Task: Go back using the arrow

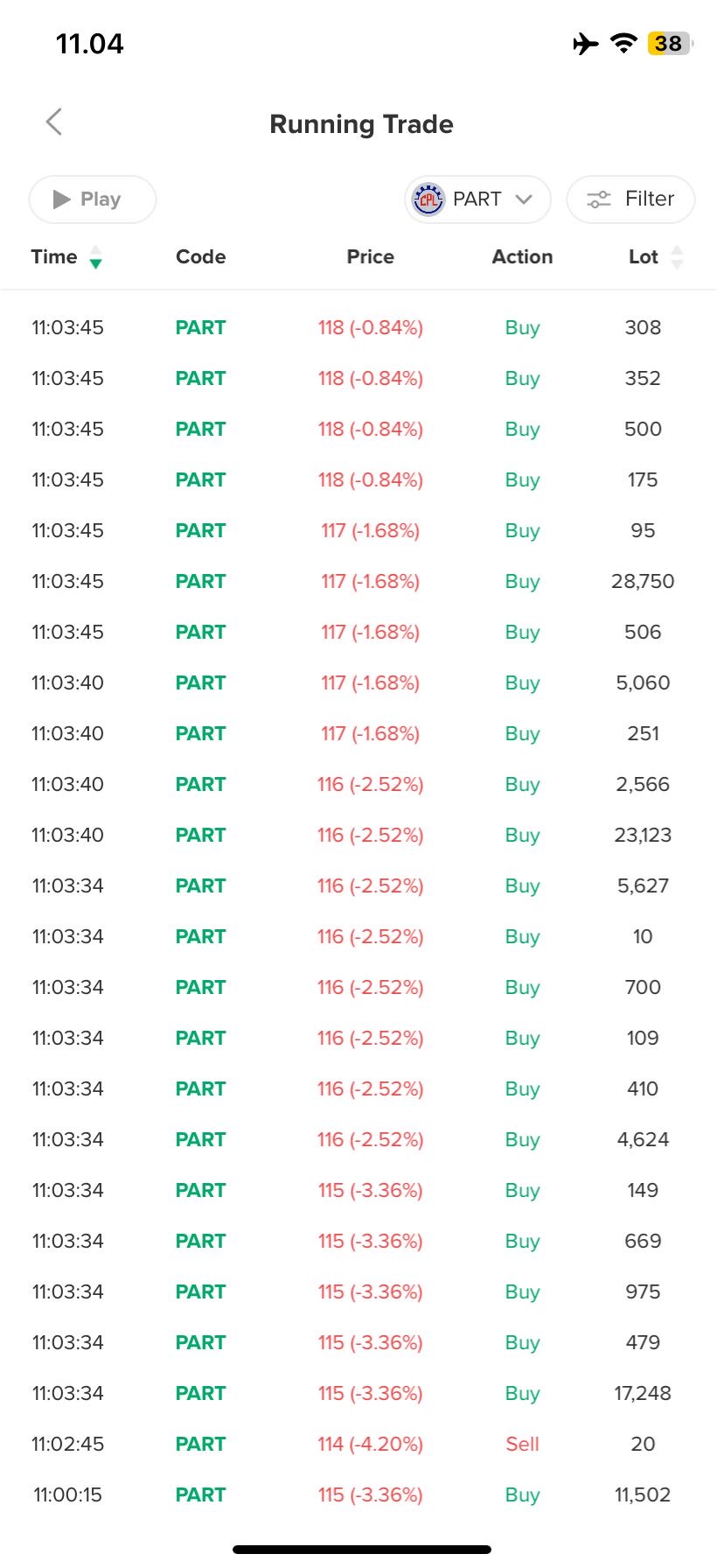Action: pyautogui.click(x=54, y=122)
